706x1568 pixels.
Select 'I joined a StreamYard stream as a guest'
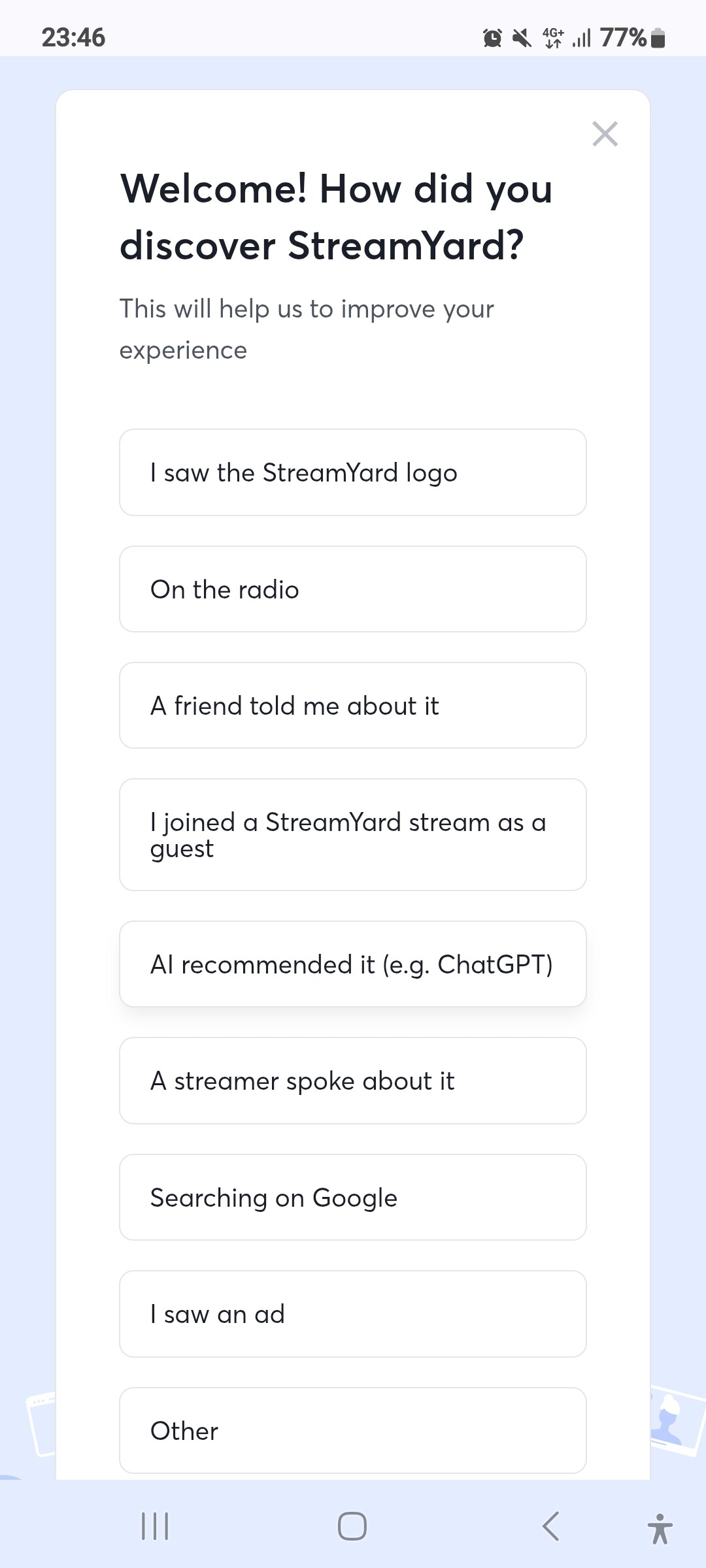[x=352, y=834]
